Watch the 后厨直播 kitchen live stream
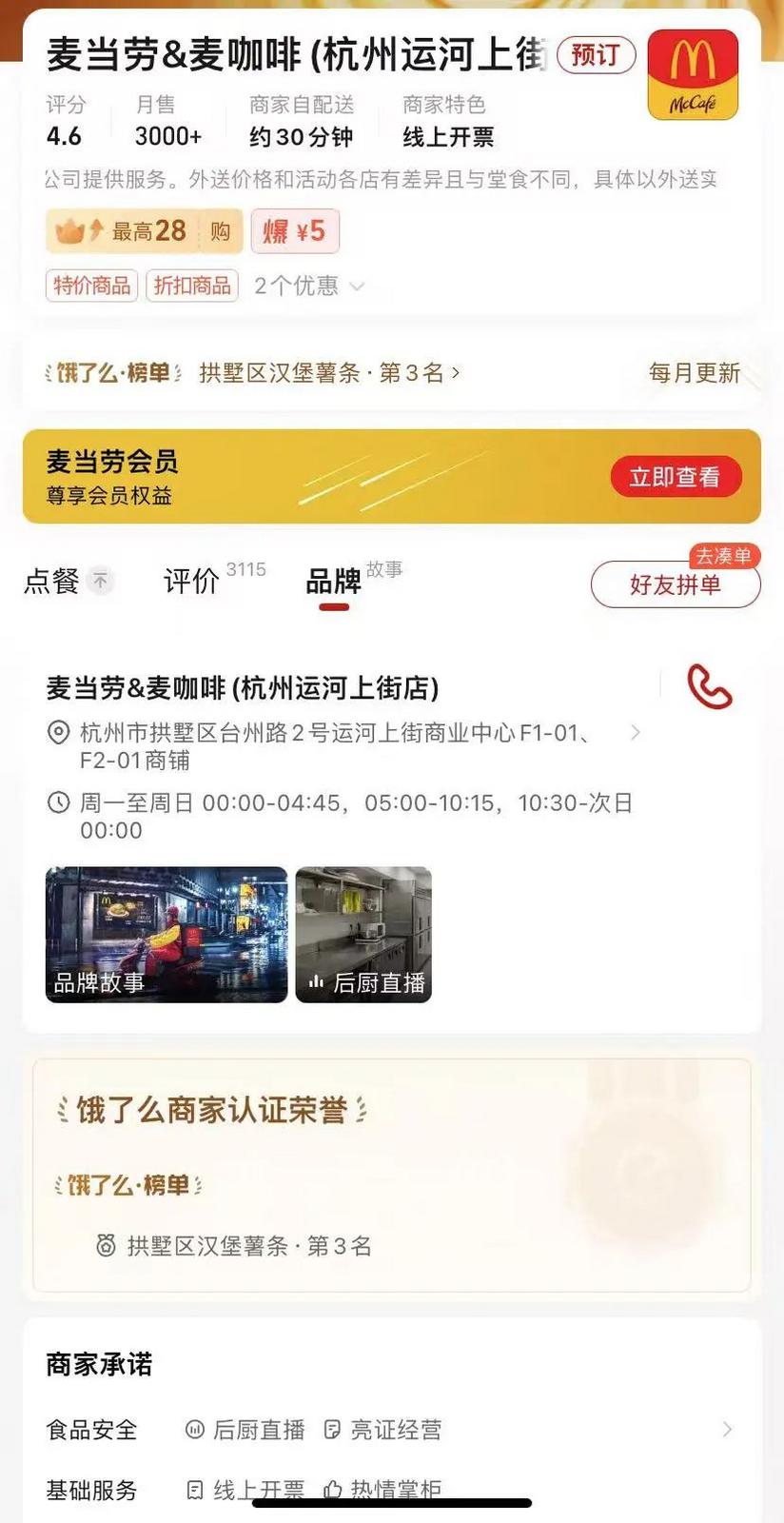784x1523 pixels. [363, 934]
